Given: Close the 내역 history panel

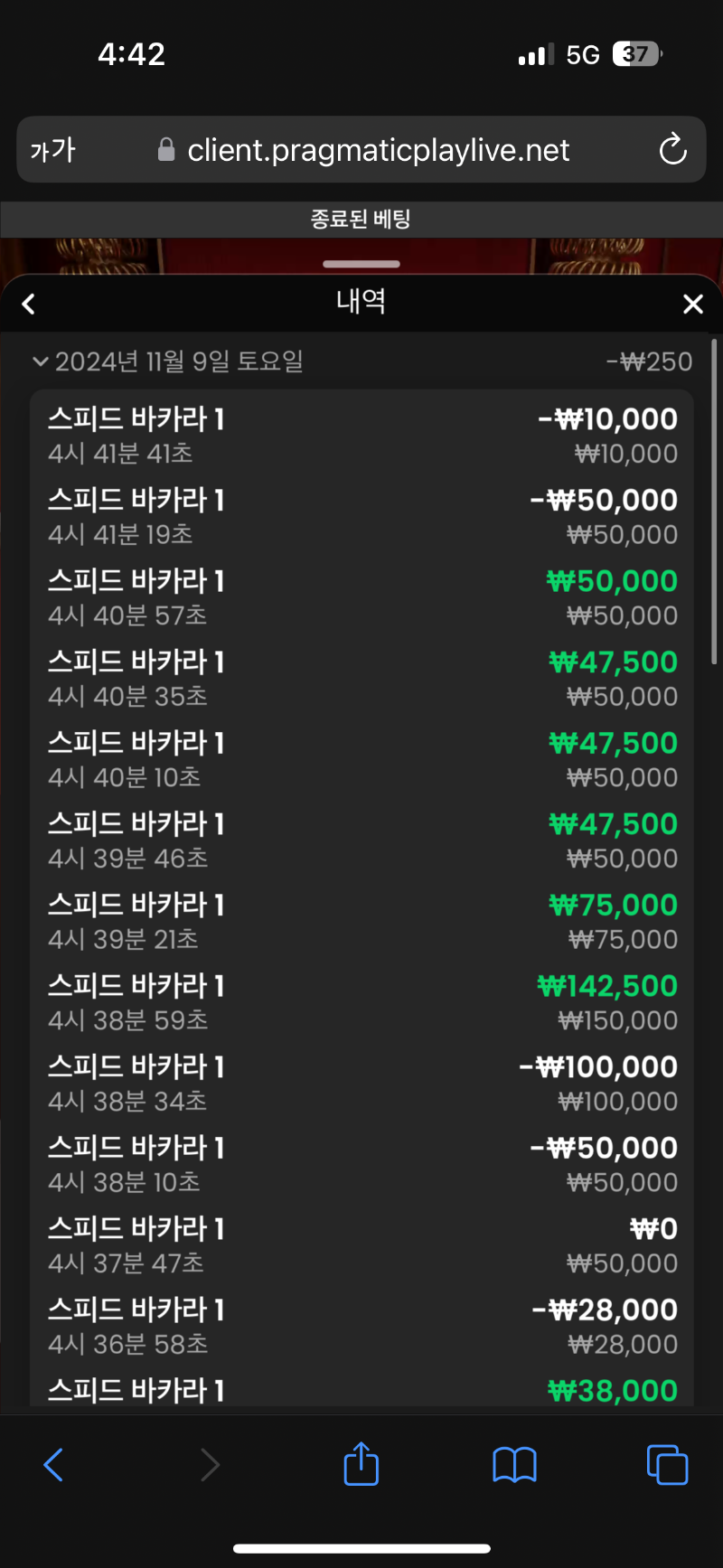Looking at the screenshot, I should pos(693,304).
